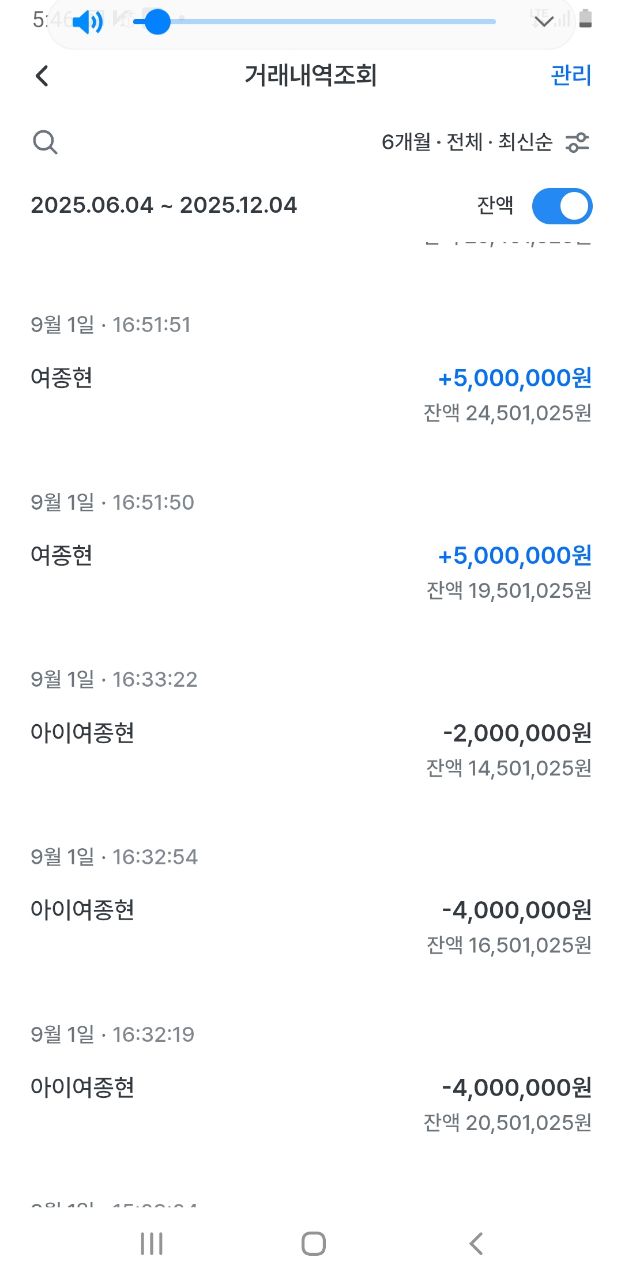
Task: Open 여종현 deposit at 16:51:51
Action: (311, 378)
